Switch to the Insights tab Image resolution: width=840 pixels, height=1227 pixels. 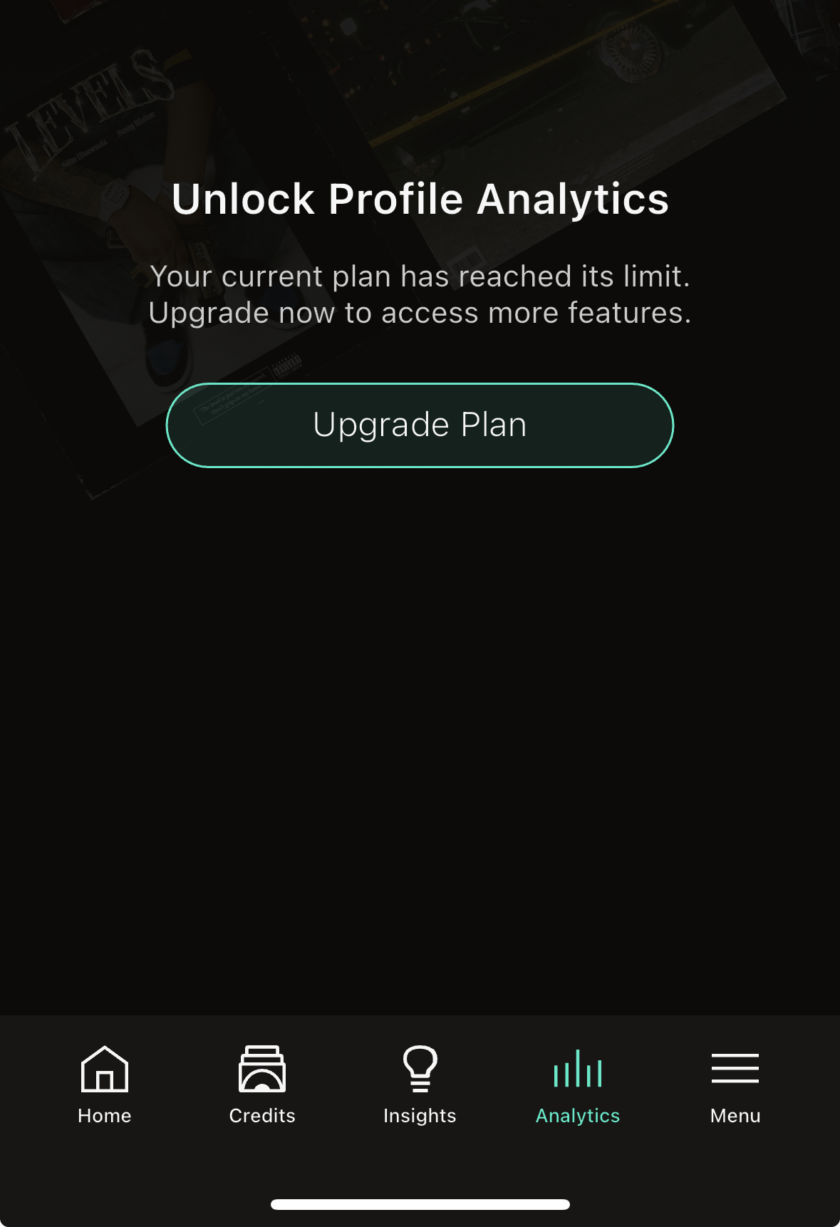point(420,1084)
